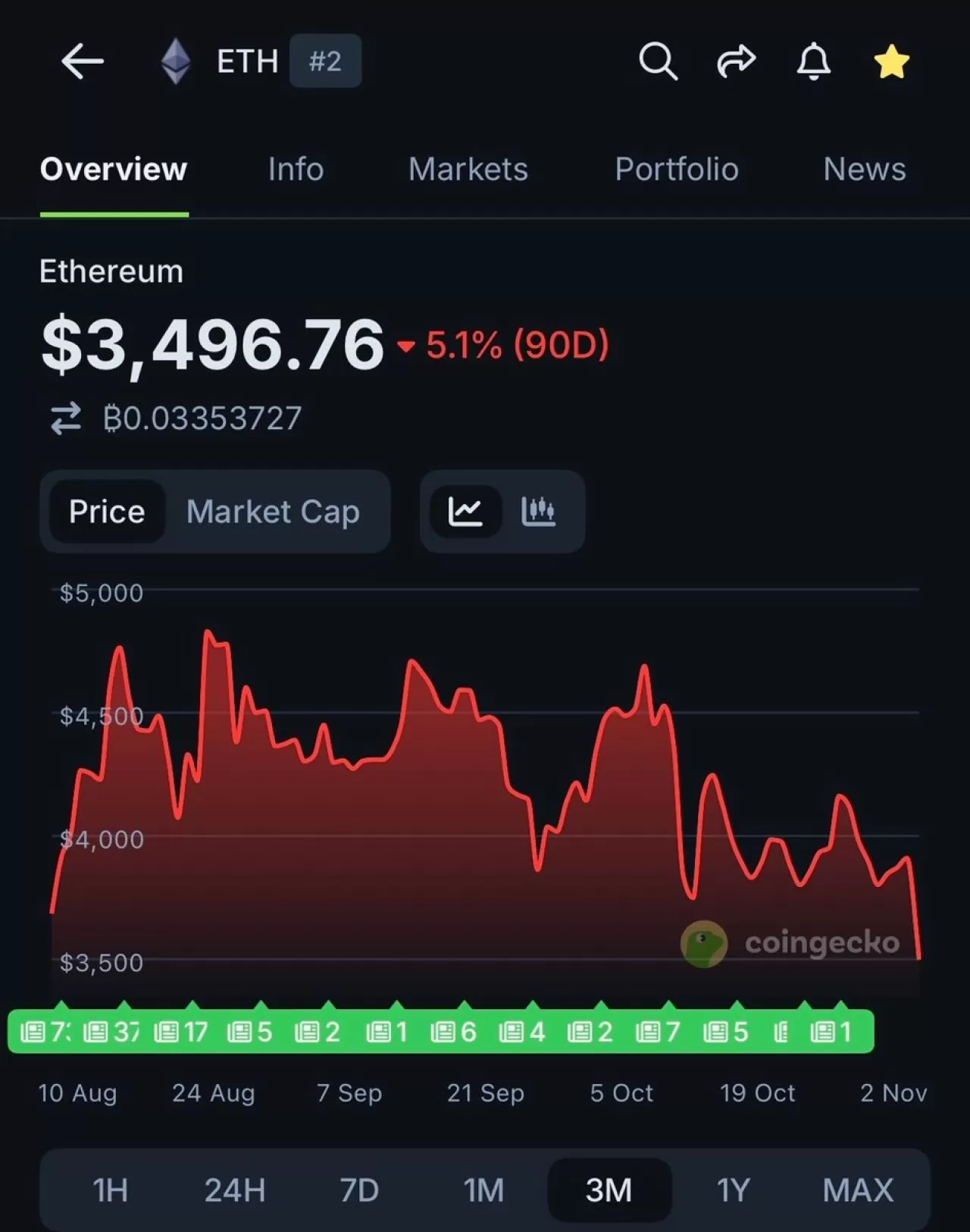Switch to the MAX timeframe
This screenshot has width=970, height=1232.
[857, 1190]
